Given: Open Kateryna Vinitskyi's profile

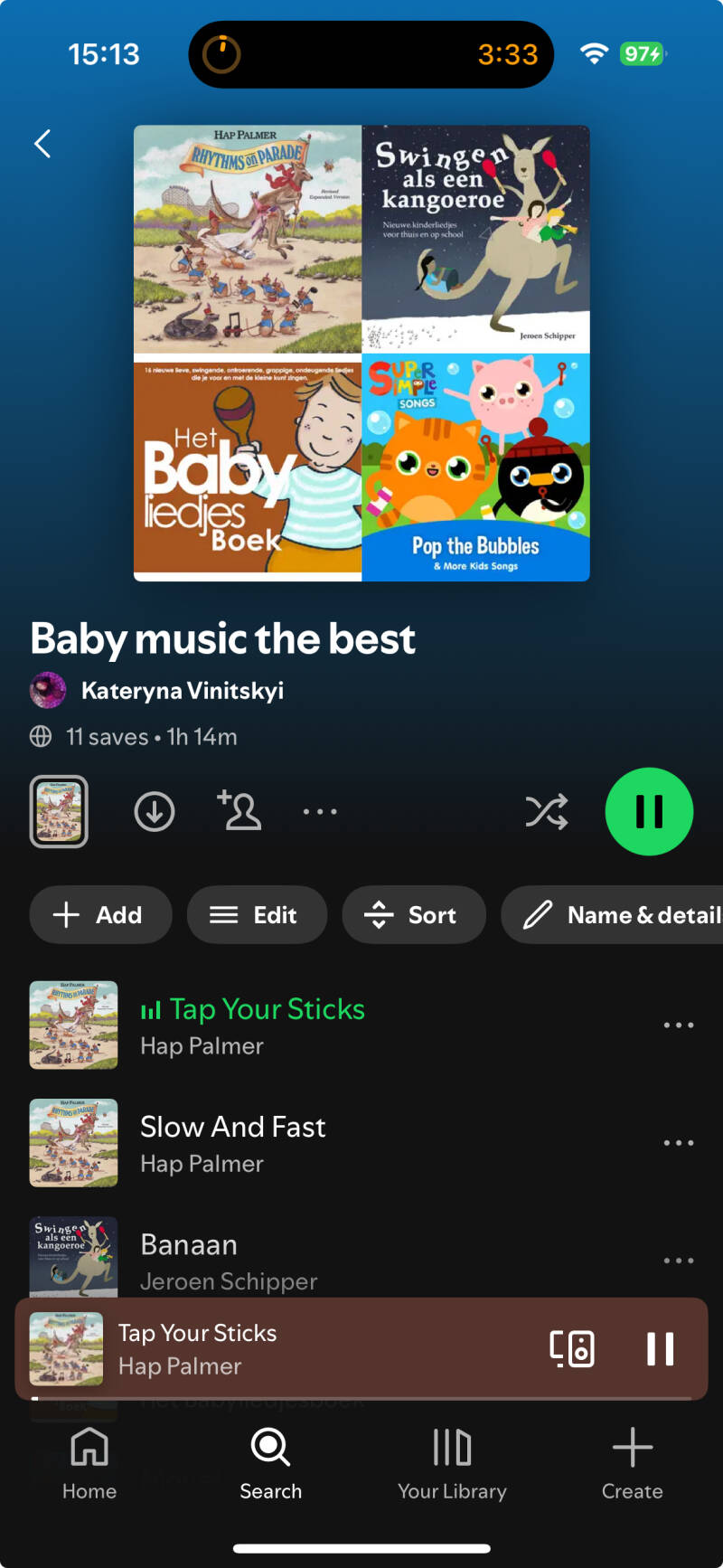Looking at the screenshot, I should click(181, 691).
